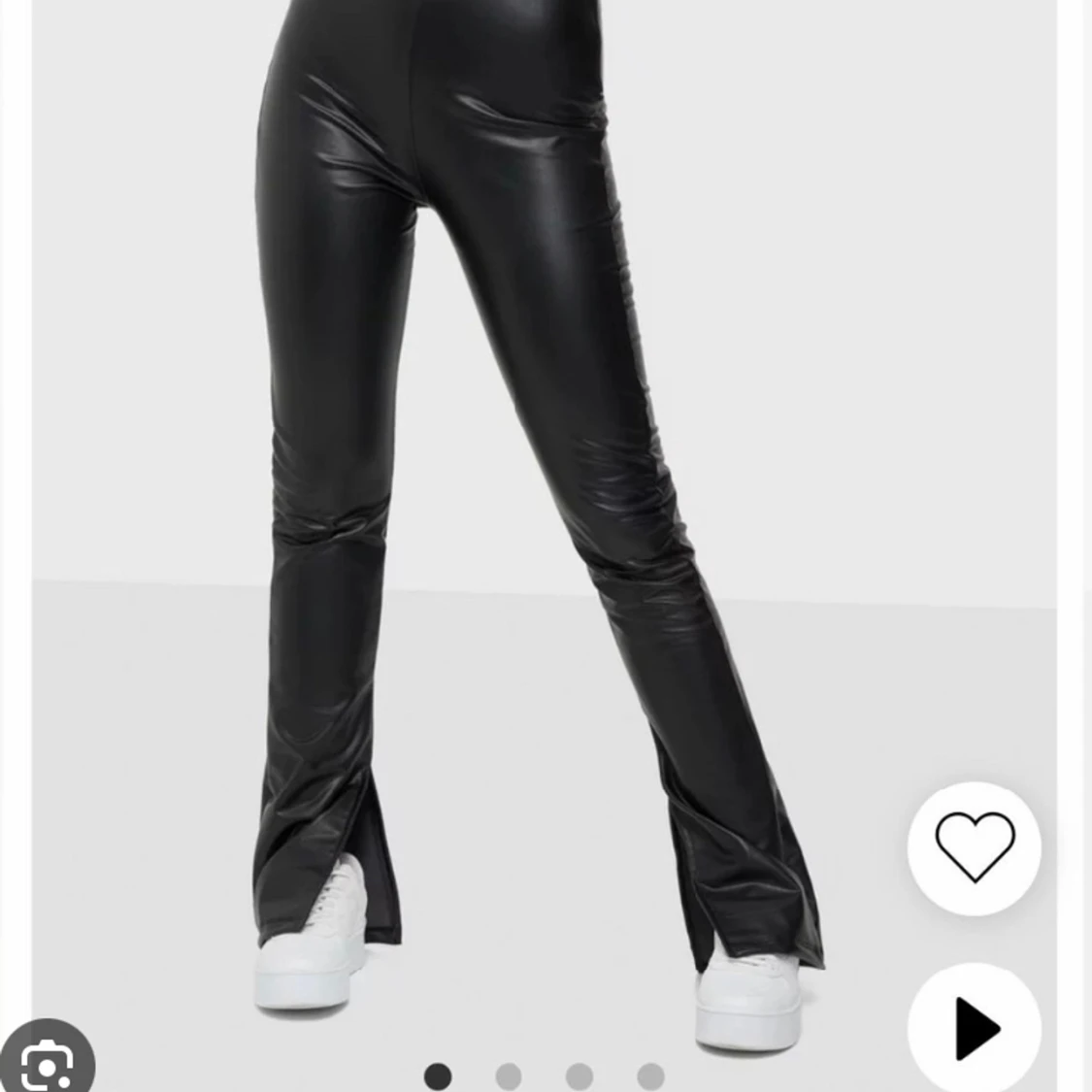
Task: Jump to the fourth image dot
Action: pos(650,1075)
